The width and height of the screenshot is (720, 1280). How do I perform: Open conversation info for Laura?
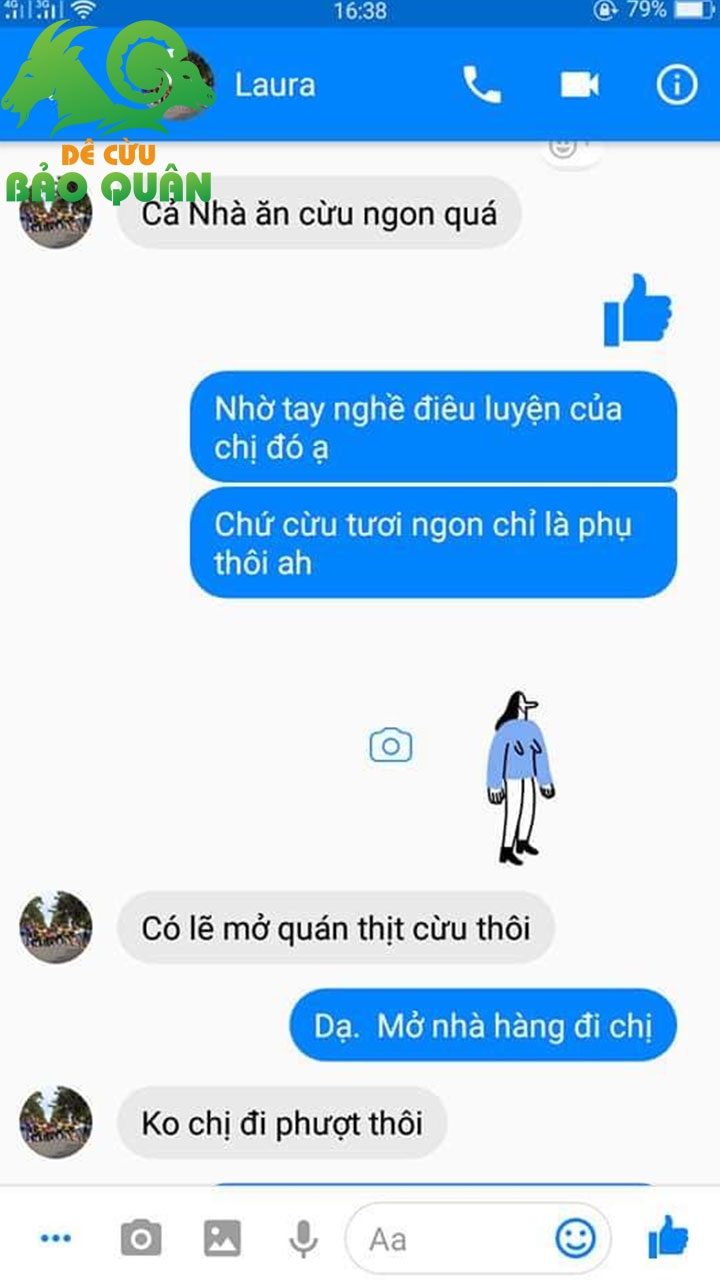677,85
